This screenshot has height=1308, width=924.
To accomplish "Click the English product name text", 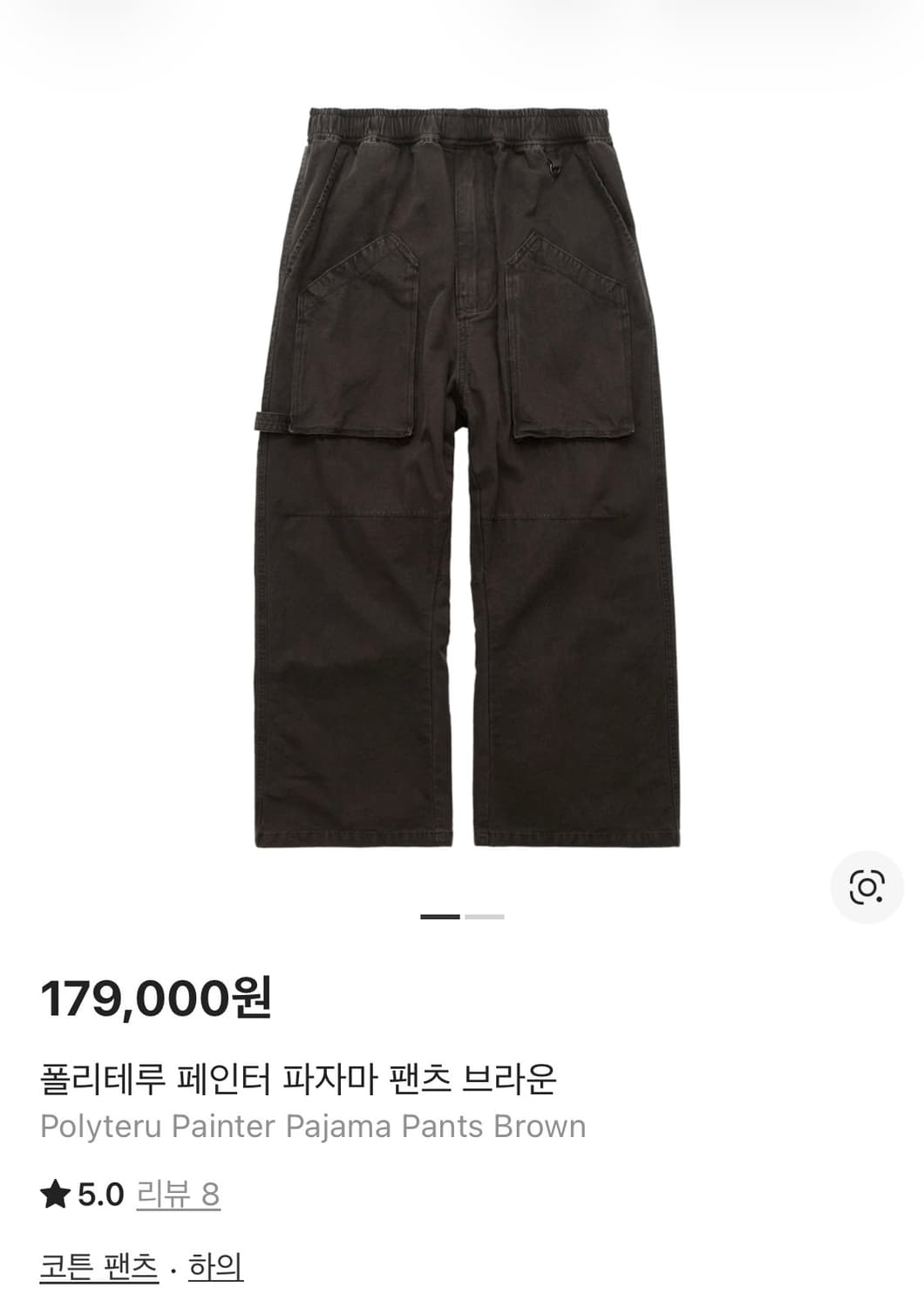I will (312, 1127).
